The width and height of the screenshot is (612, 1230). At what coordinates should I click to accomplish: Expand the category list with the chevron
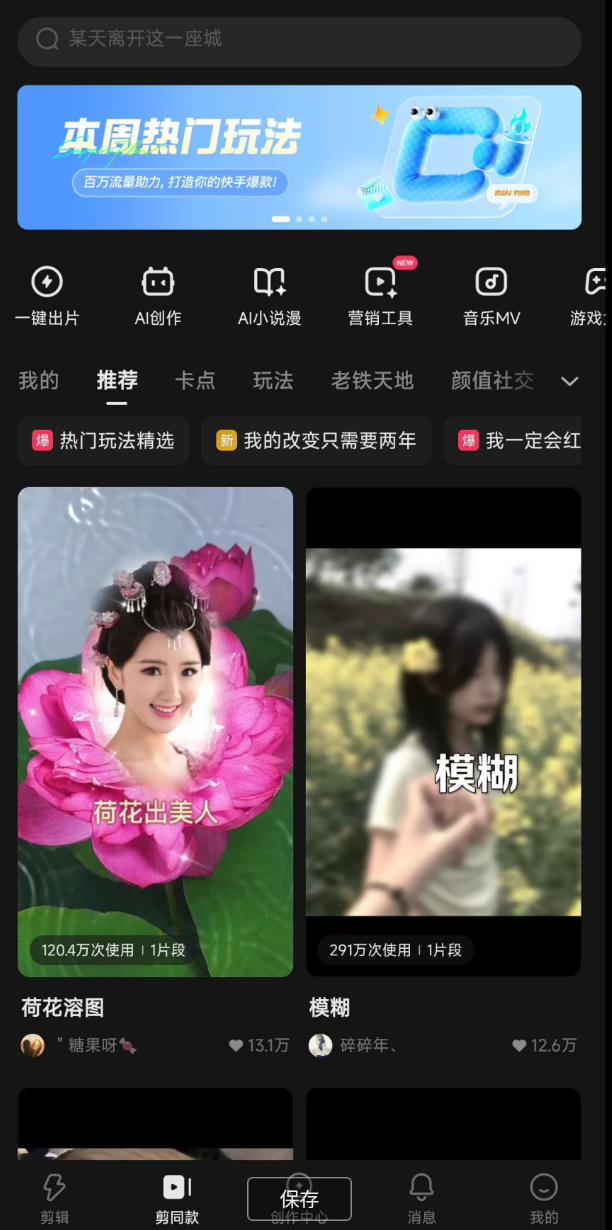570,381
